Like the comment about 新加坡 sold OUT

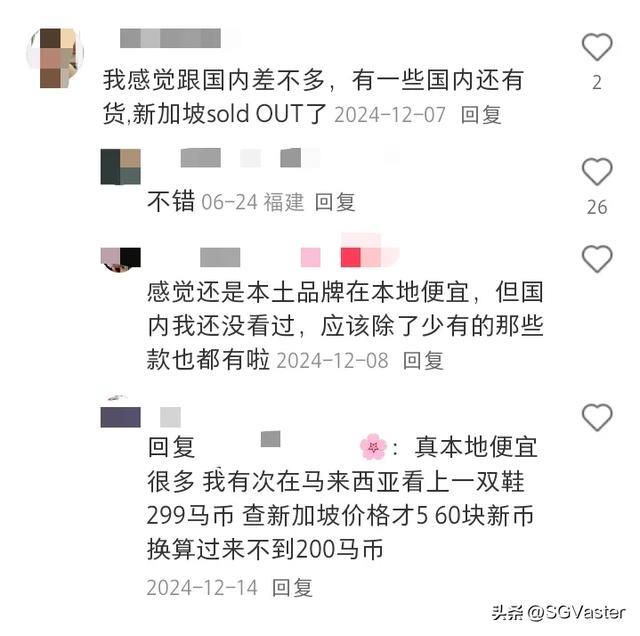(x=597, y=46)
